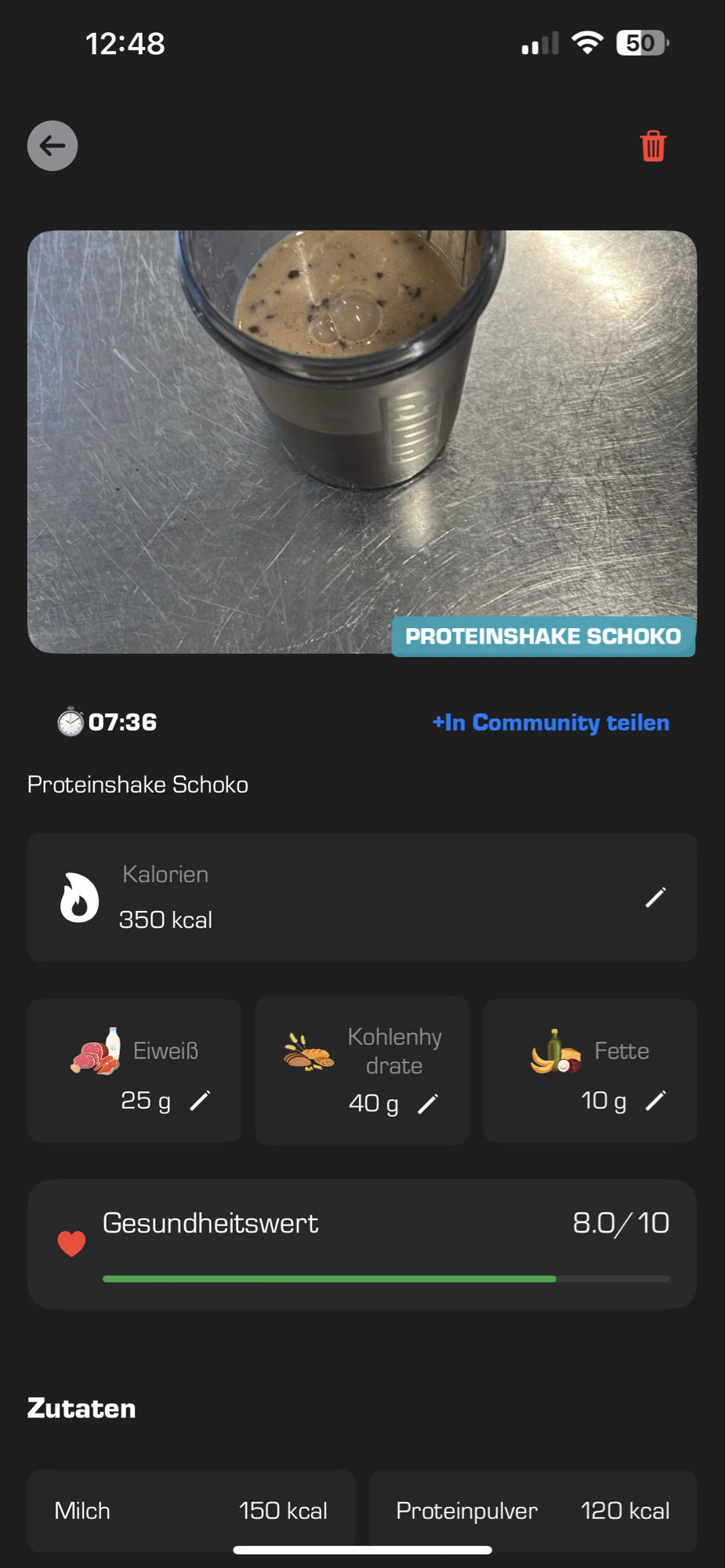Tap the Zutaten section header
Screen dimensions: 725x1568
[82, 1408]
